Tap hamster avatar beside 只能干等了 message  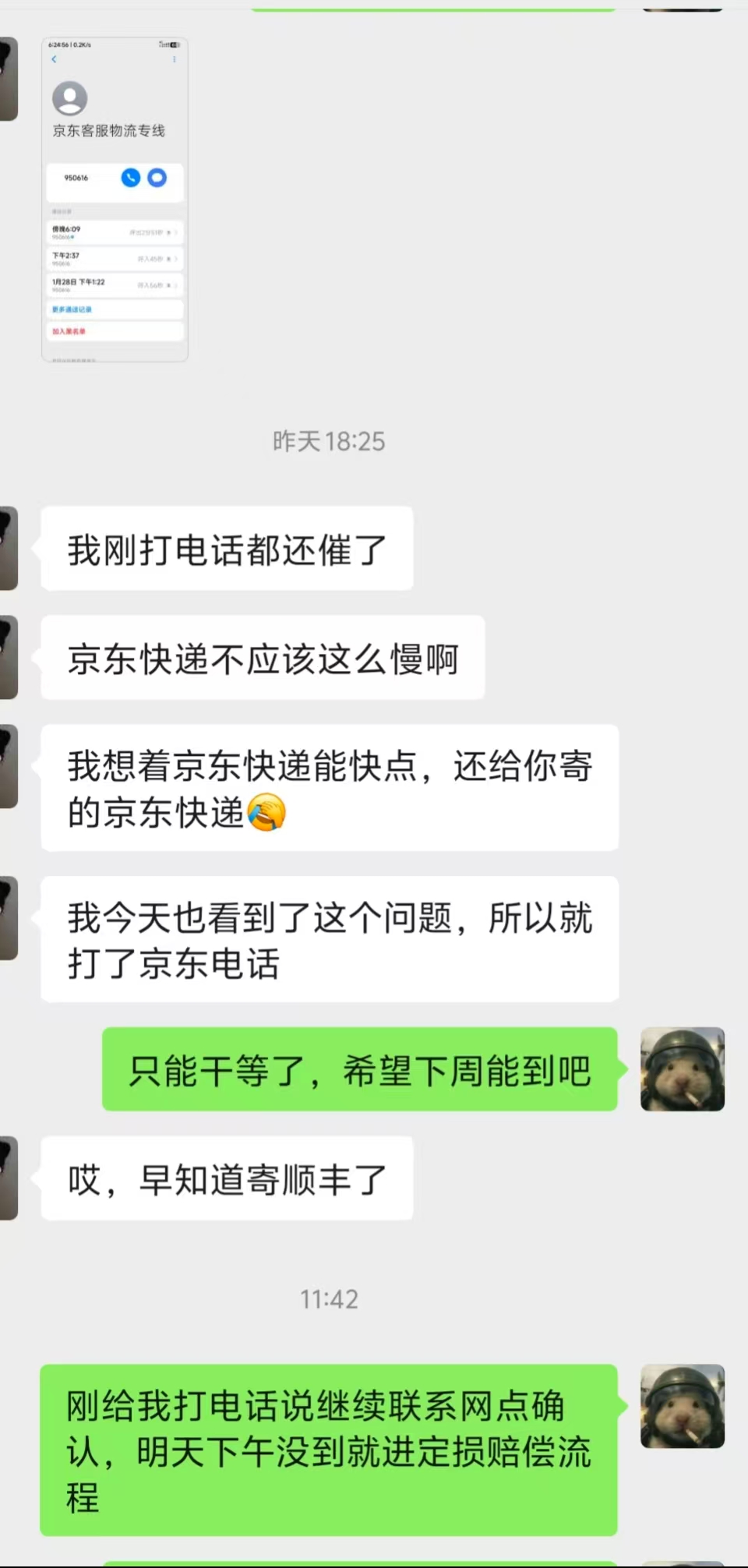pos(682,1068)
